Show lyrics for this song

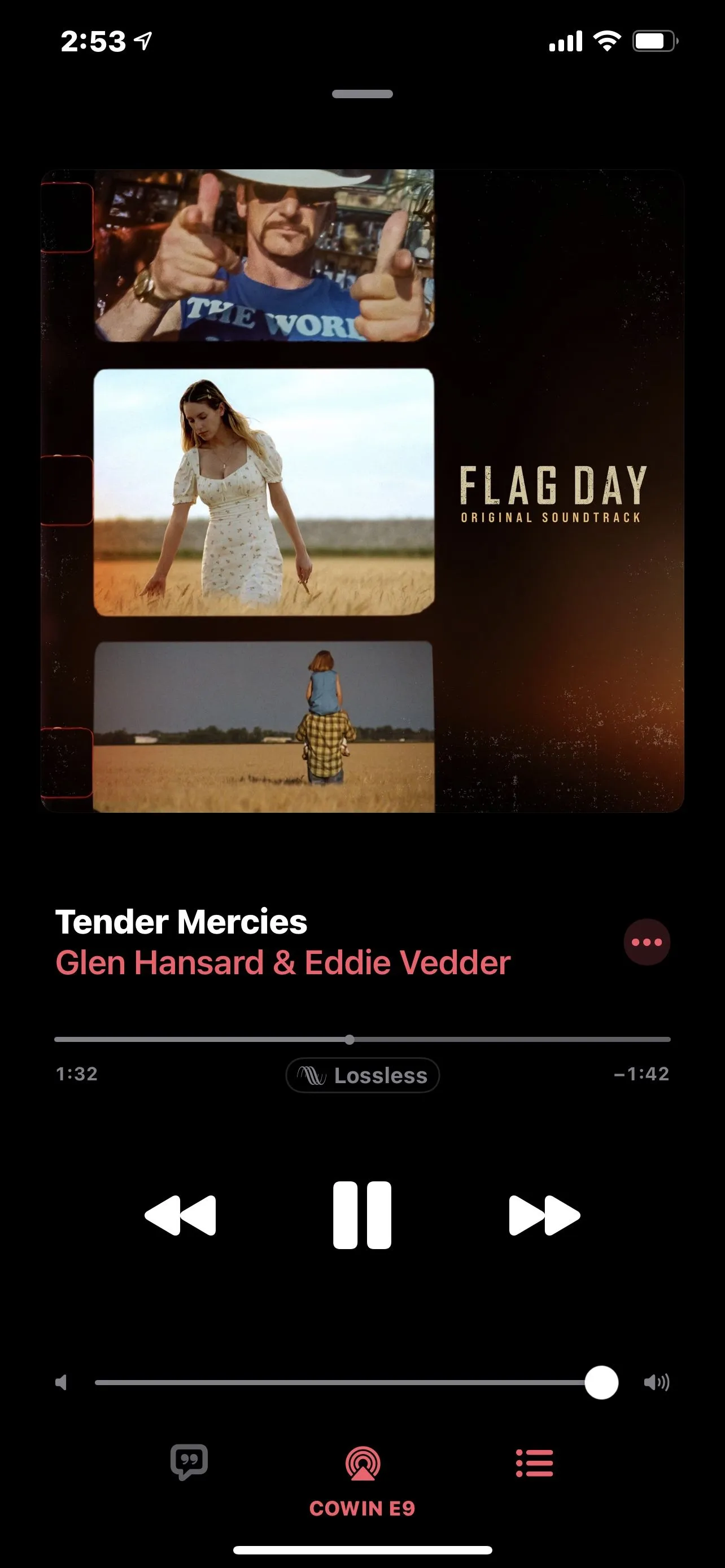[x=189, y=1462]
